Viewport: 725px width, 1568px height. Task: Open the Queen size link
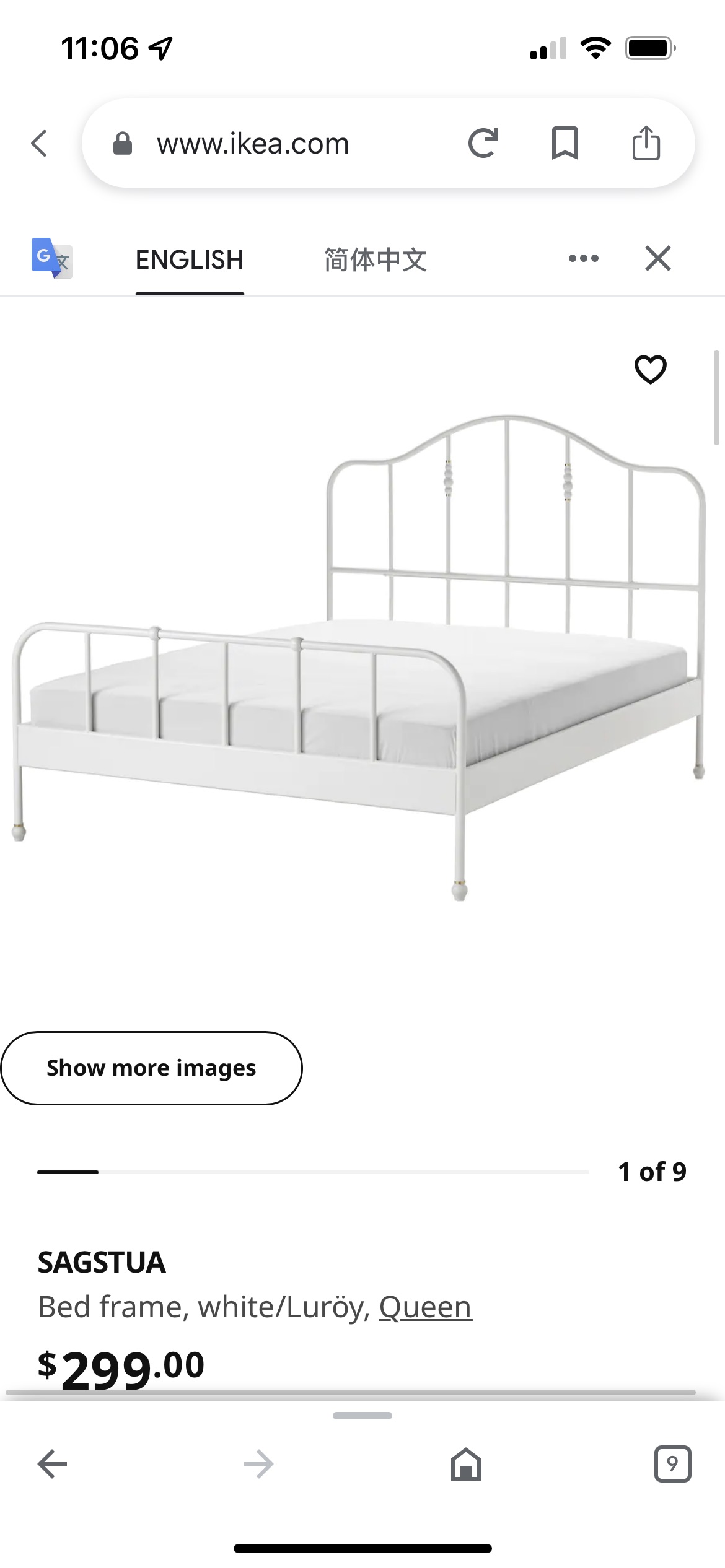point(426,1307)
